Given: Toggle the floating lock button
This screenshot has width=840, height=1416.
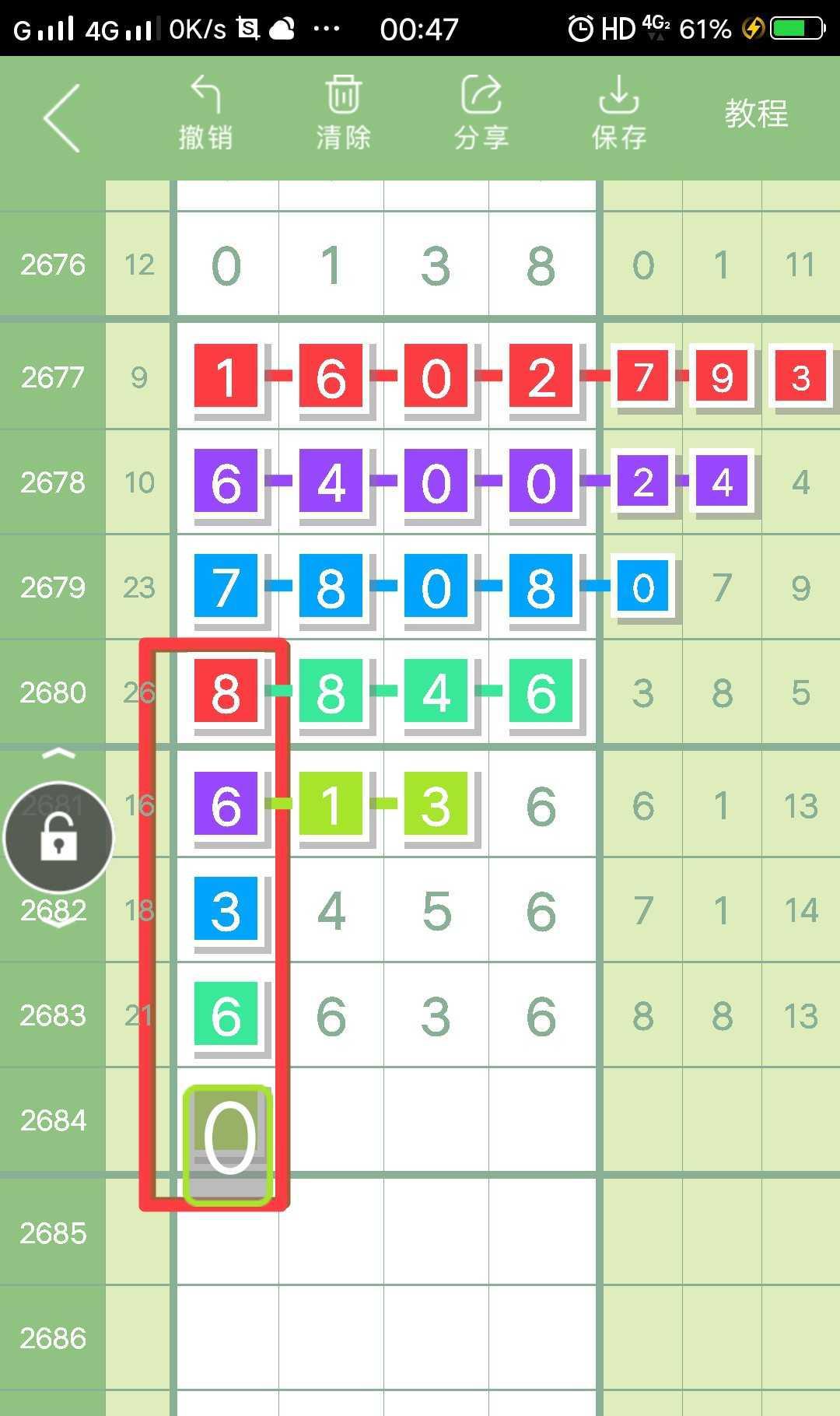Looking at the screenshot, I should click(59, 838).
